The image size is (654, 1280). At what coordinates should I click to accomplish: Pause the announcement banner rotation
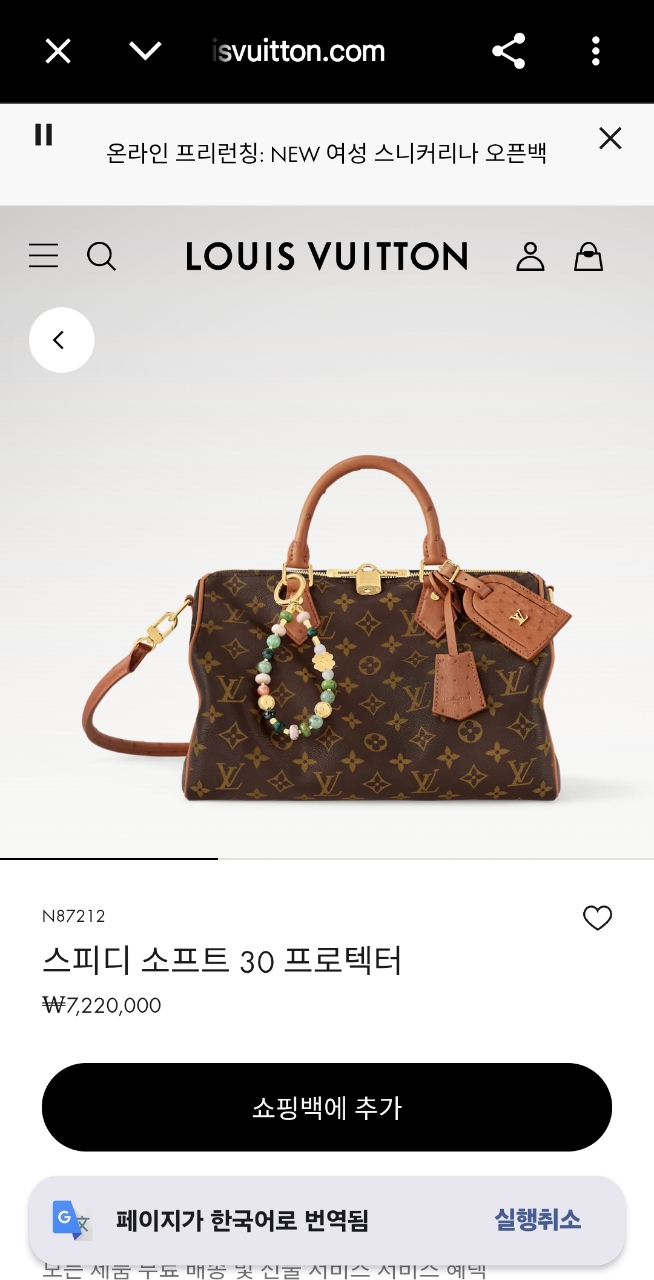pyautogui.click(x=43, y=135)
